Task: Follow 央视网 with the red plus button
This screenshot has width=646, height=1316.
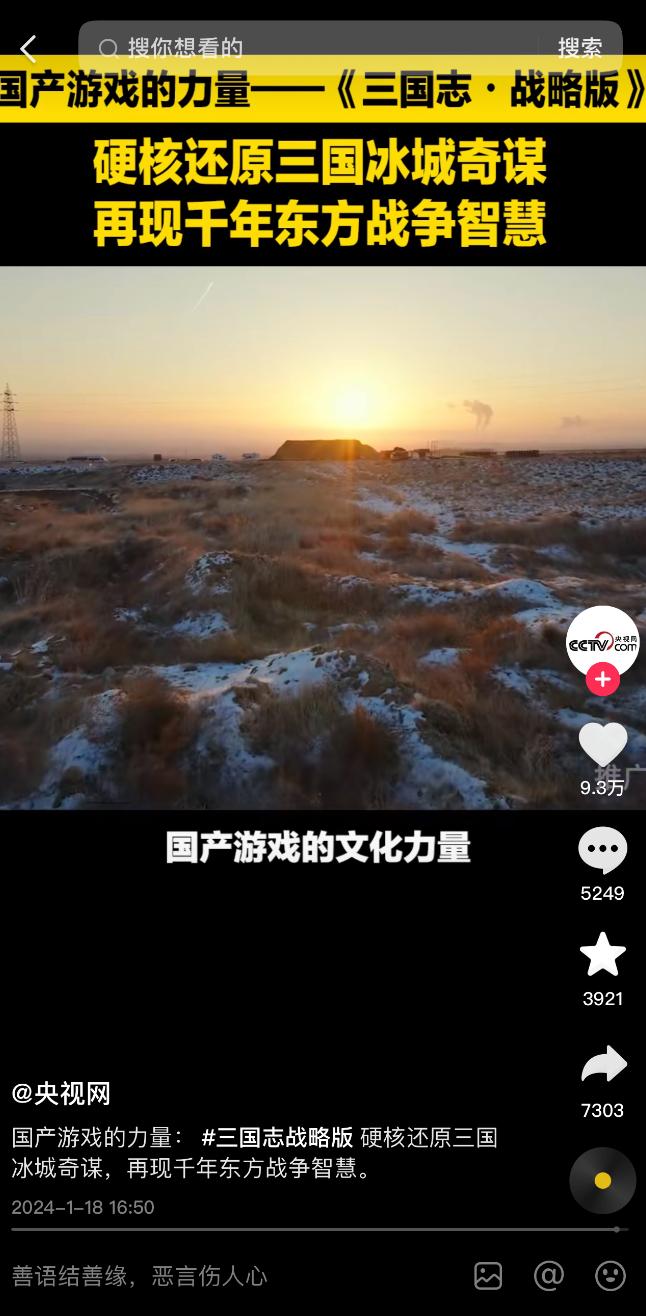Action: 602,680
